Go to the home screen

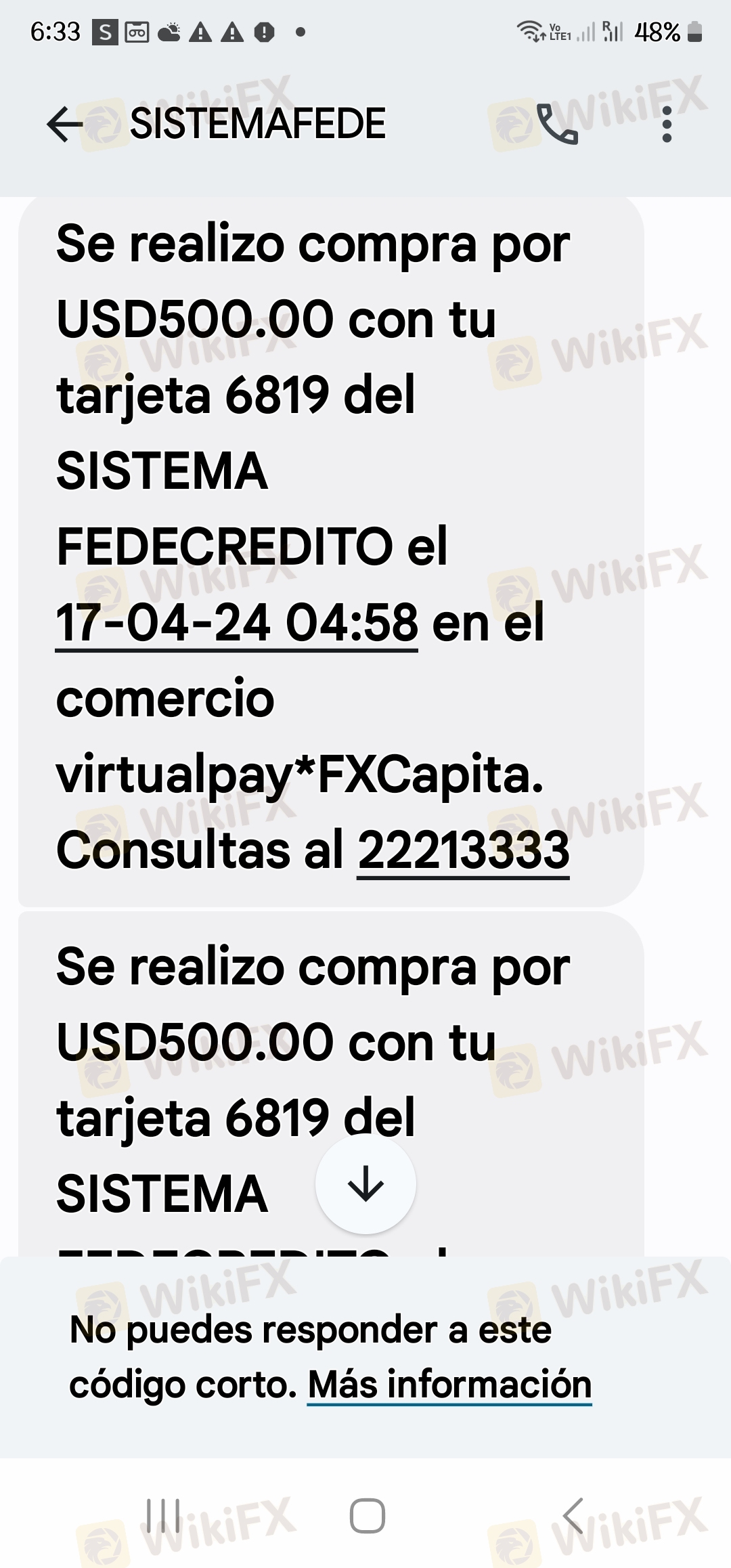point(367,1516)
